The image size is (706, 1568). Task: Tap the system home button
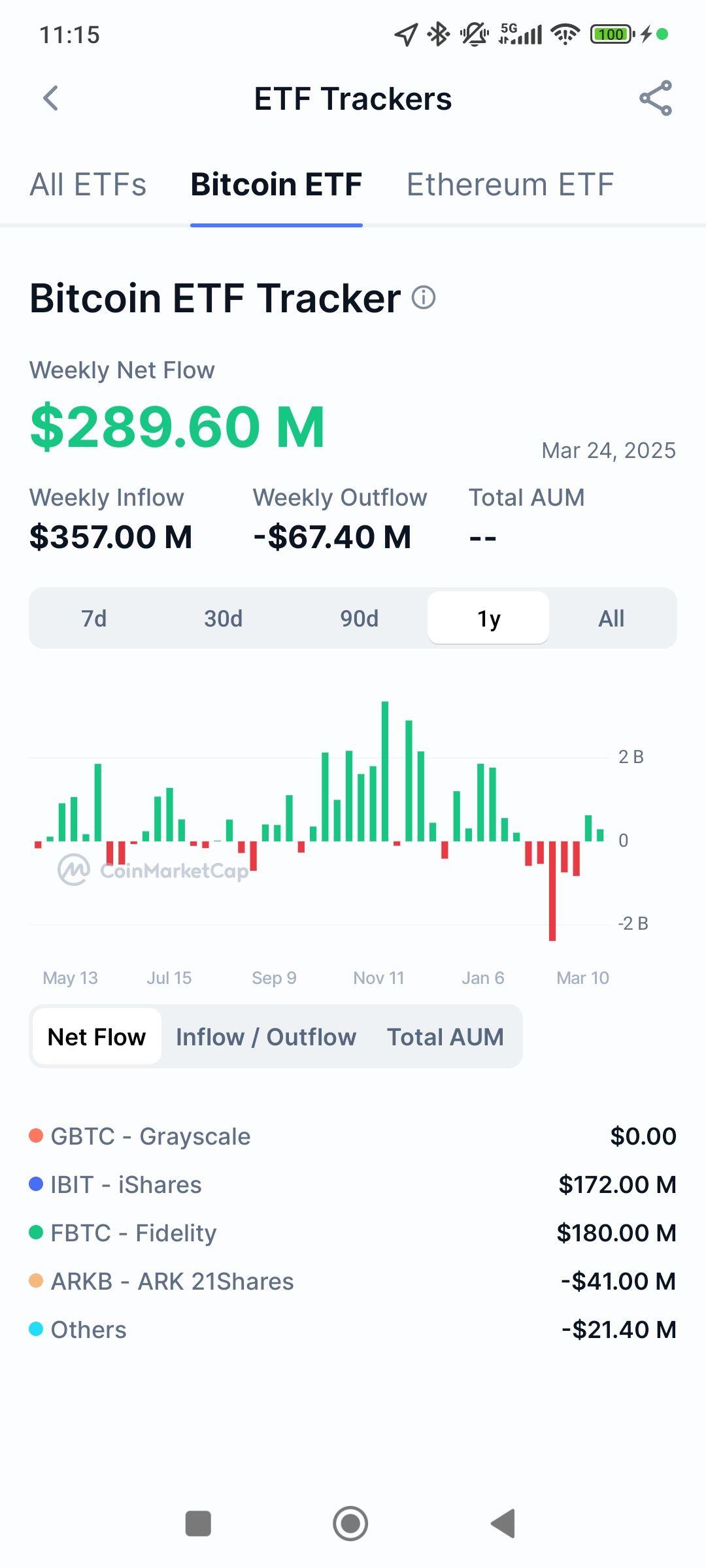tap(350, 1524)
